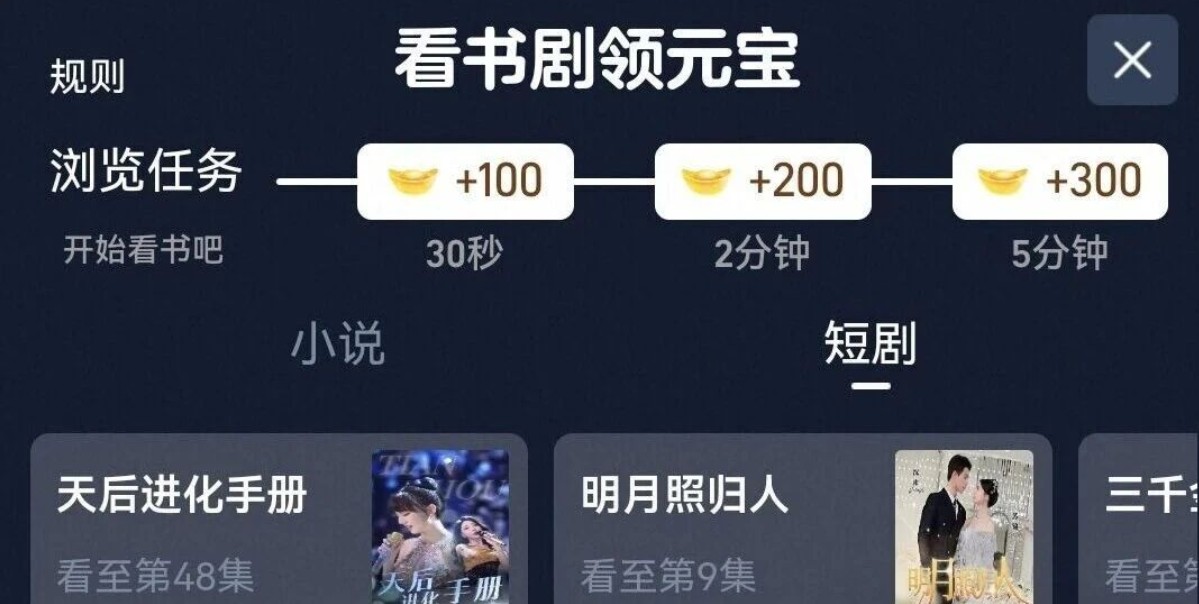Claim the +300 reward for 5分钟
1199x604 pixels.
tap(1059, 181)
